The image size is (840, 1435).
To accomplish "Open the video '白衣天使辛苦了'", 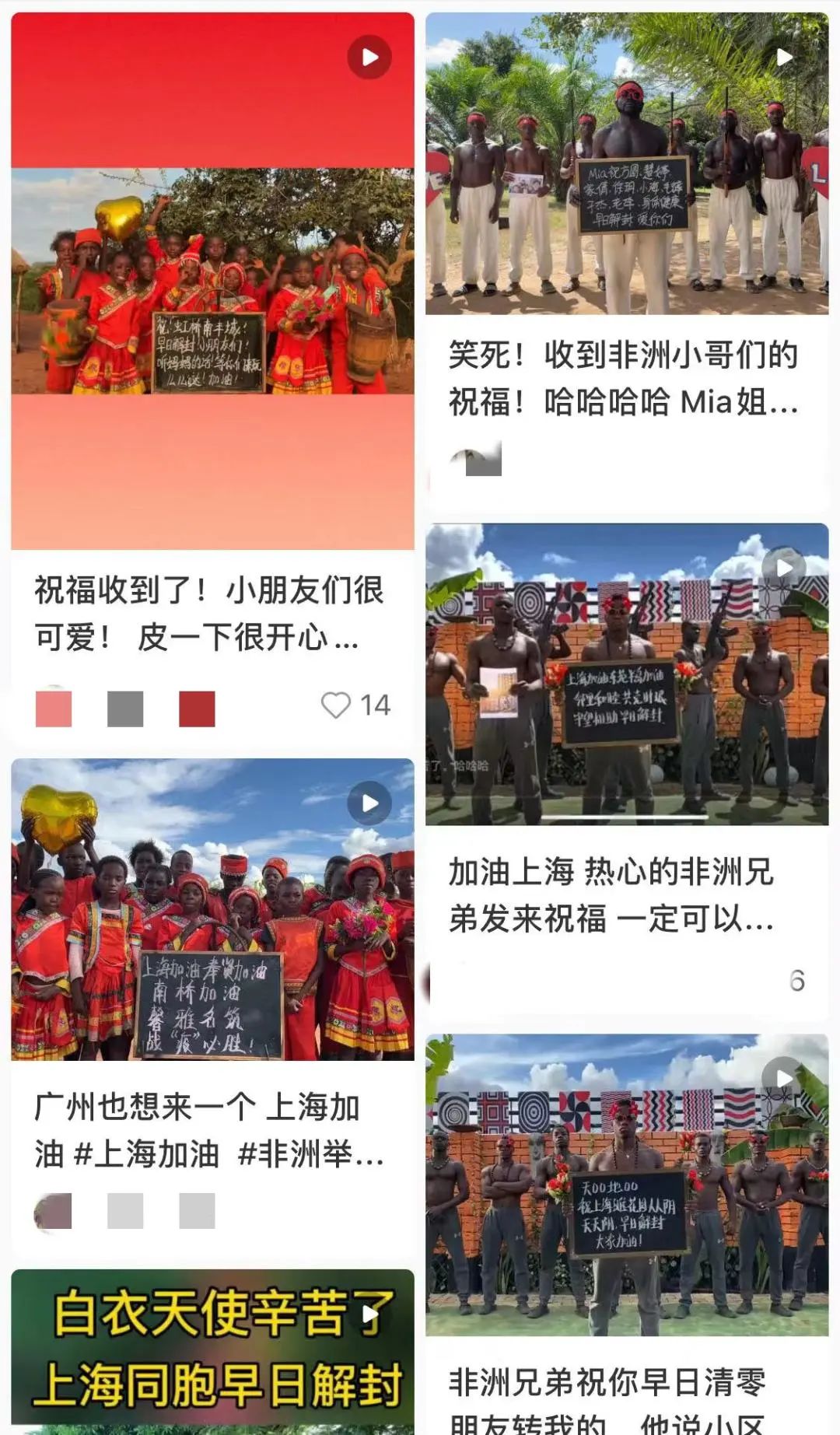I will click(212, 1352).
